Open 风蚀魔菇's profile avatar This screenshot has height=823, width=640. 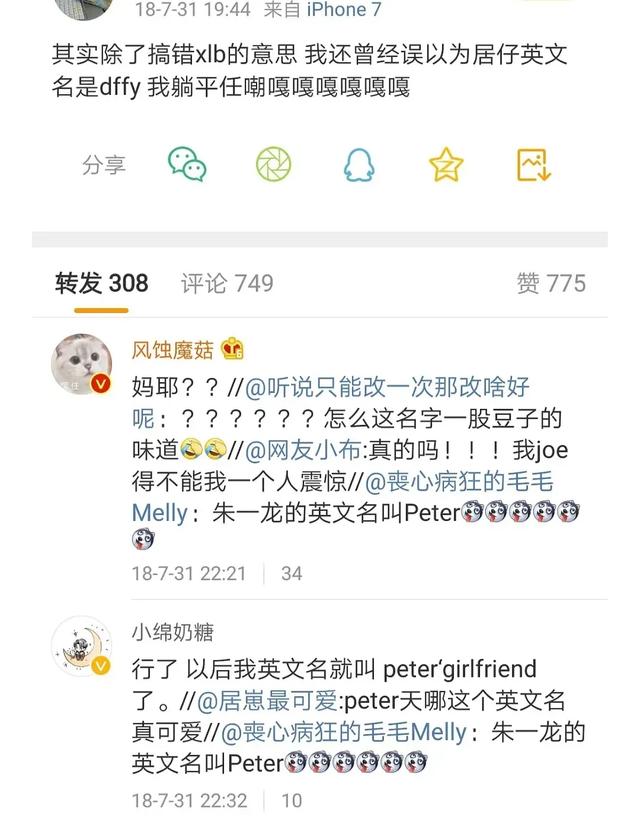82,362
